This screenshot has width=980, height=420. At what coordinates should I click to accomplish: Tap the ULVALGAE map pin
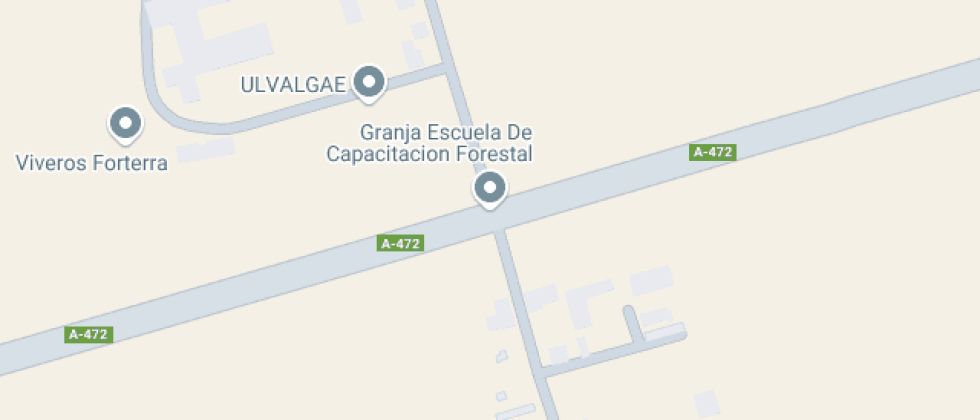pyautogui.click(x=369, y=83)
